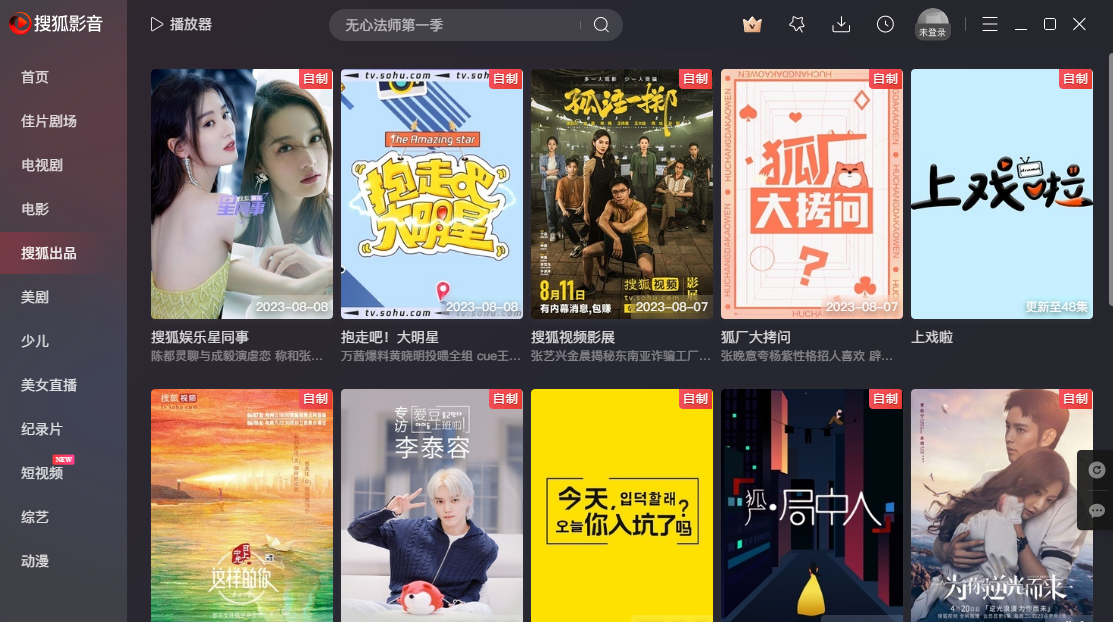Open the 短视频 category

pyautogui.click(x=42, y=473)
